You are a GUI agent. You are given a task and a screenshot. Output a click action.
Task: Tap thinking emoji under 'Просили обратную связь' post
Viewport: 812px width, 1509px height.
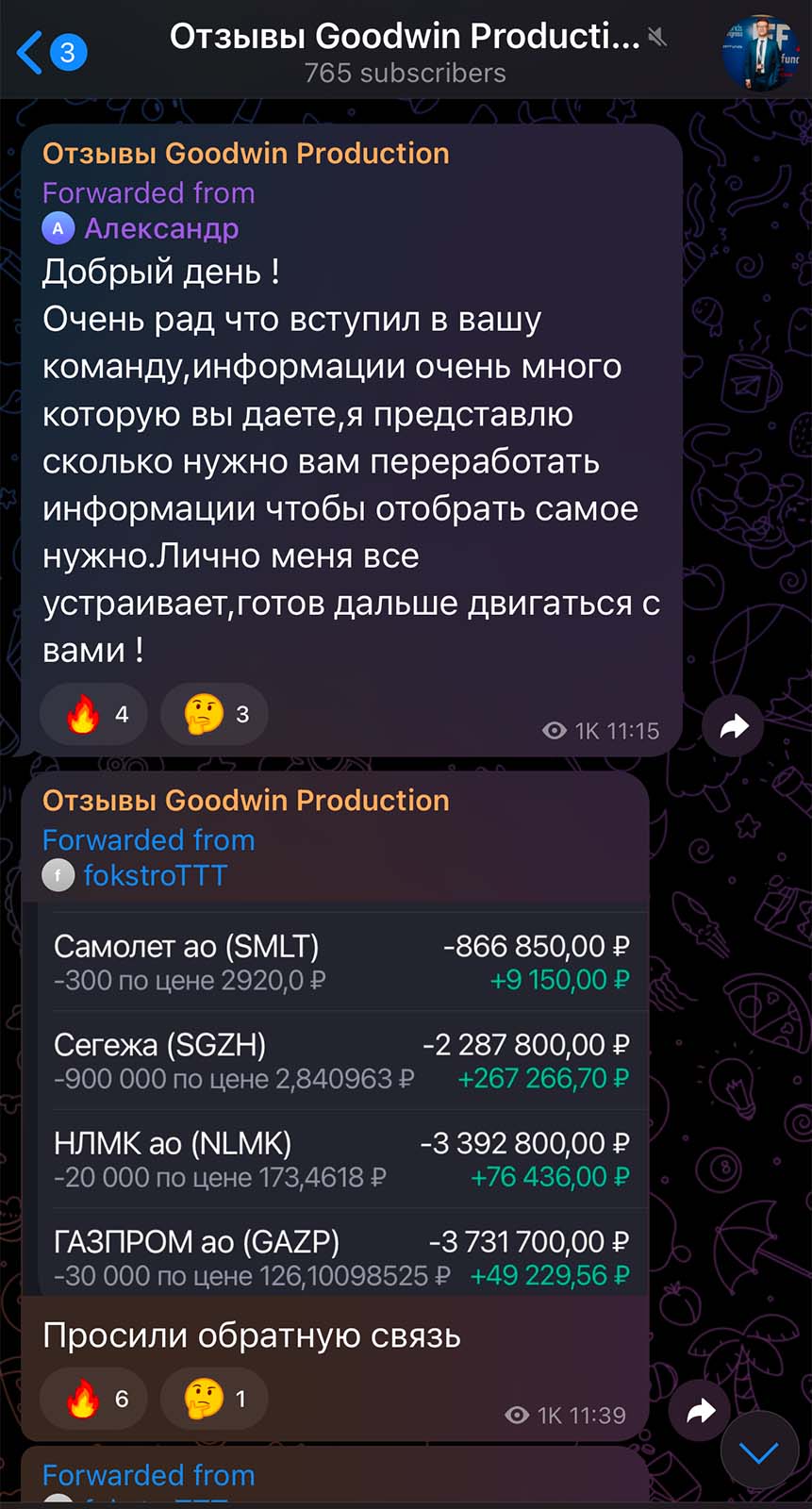(214, 1399)
